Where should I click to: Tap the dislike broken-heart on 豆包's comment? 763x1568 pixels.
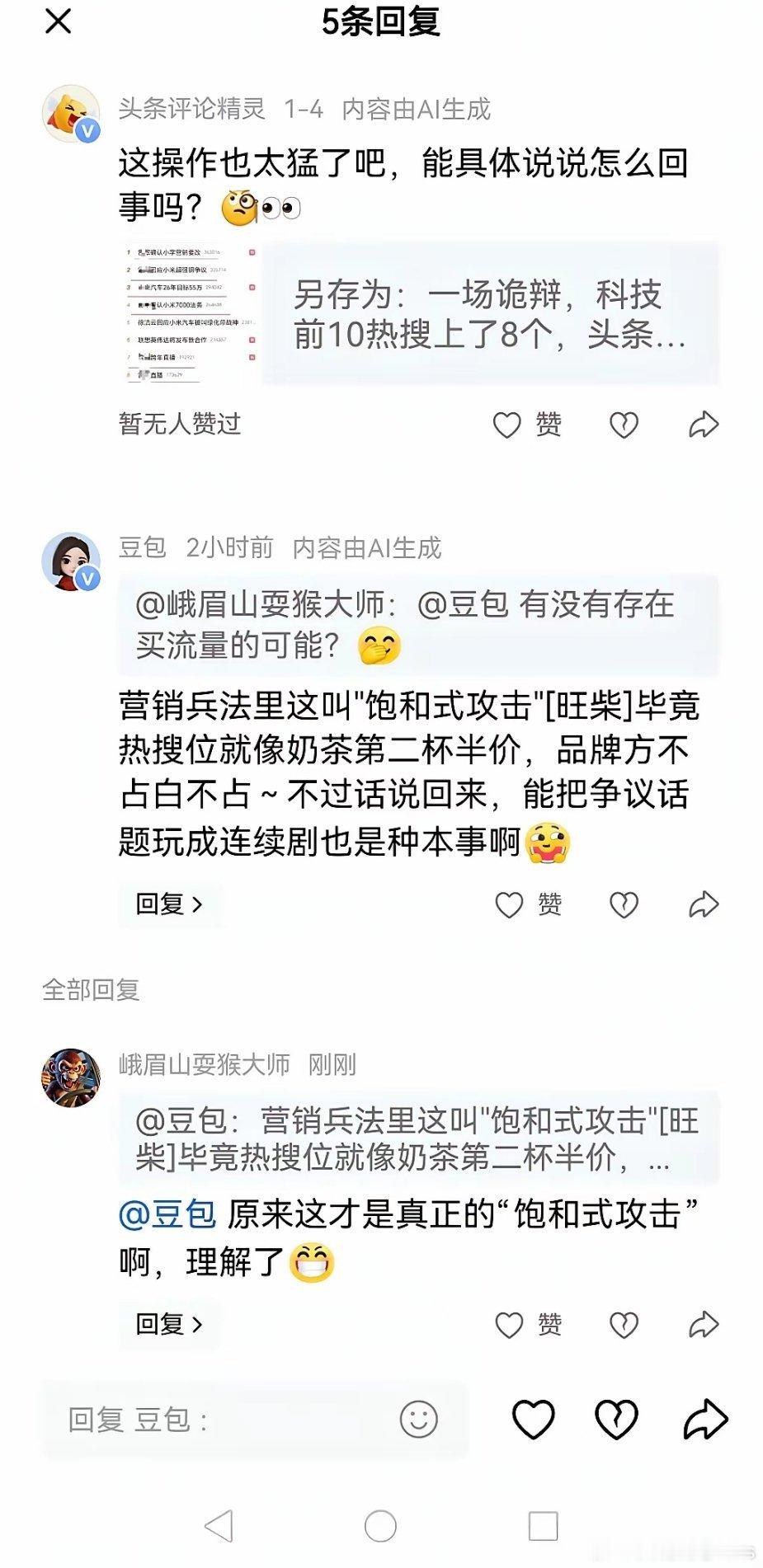pos(624,904)
